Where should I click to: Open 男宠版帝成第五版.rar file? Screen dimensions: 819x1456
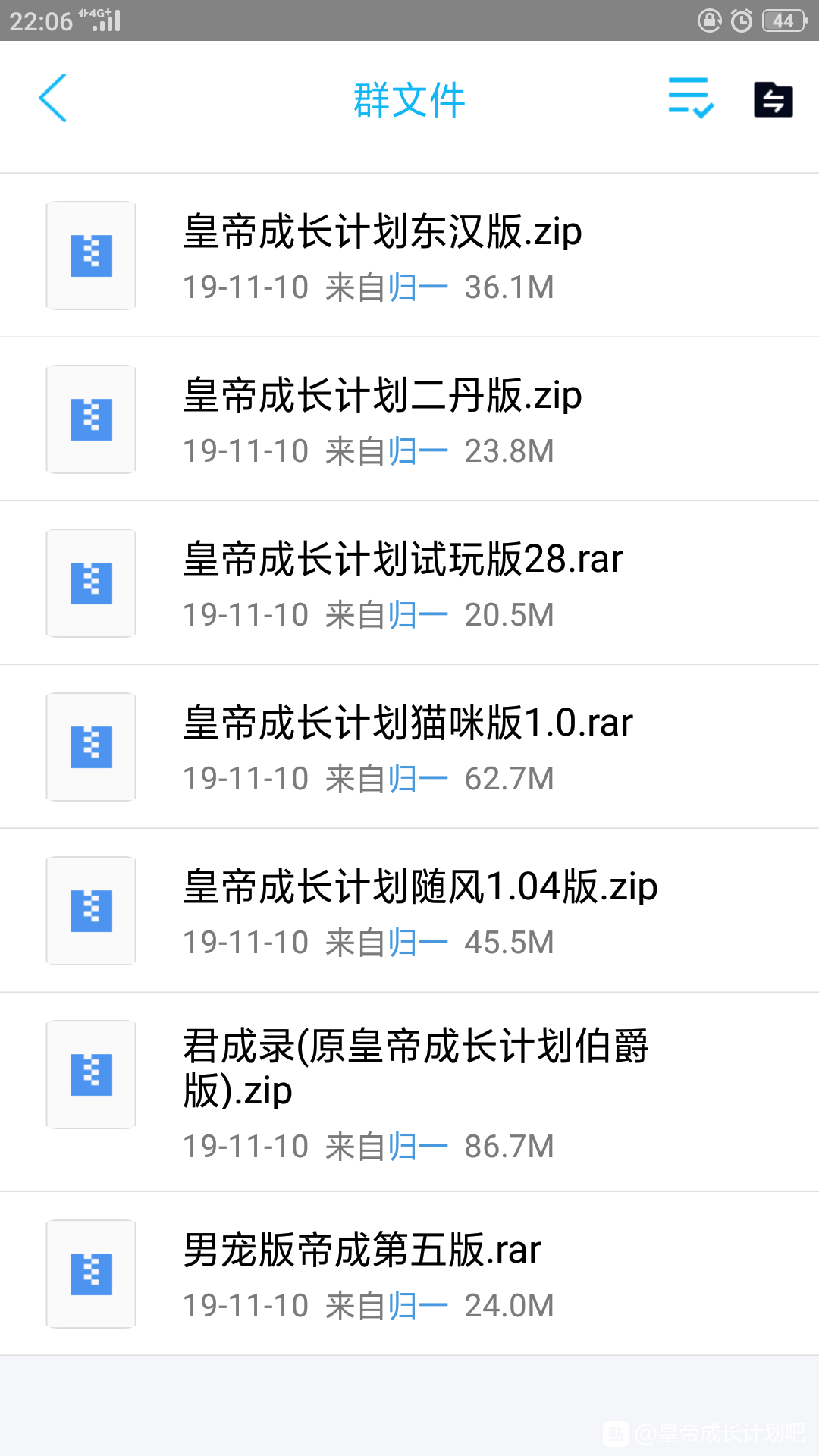point(409,1274)
